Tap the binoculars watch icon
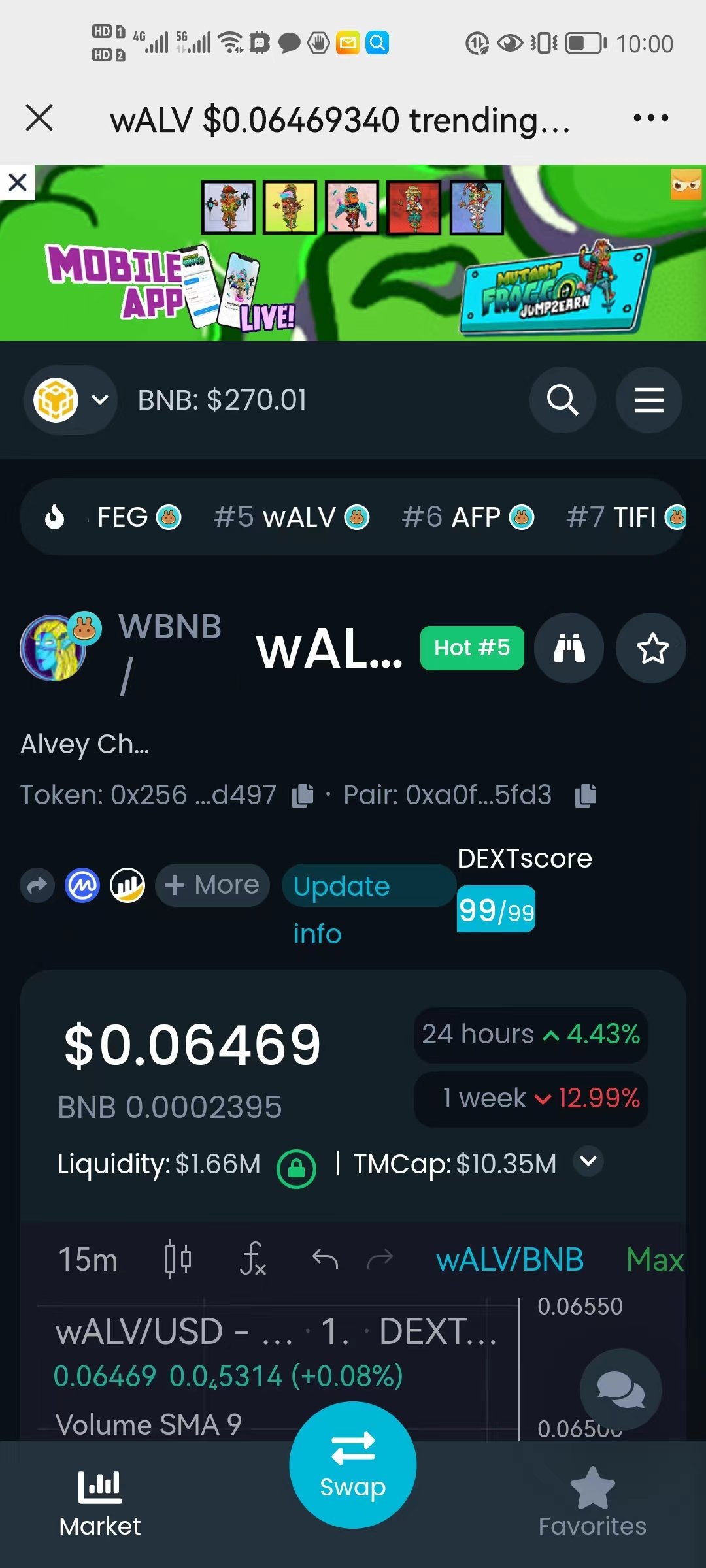 click(569, 648)
